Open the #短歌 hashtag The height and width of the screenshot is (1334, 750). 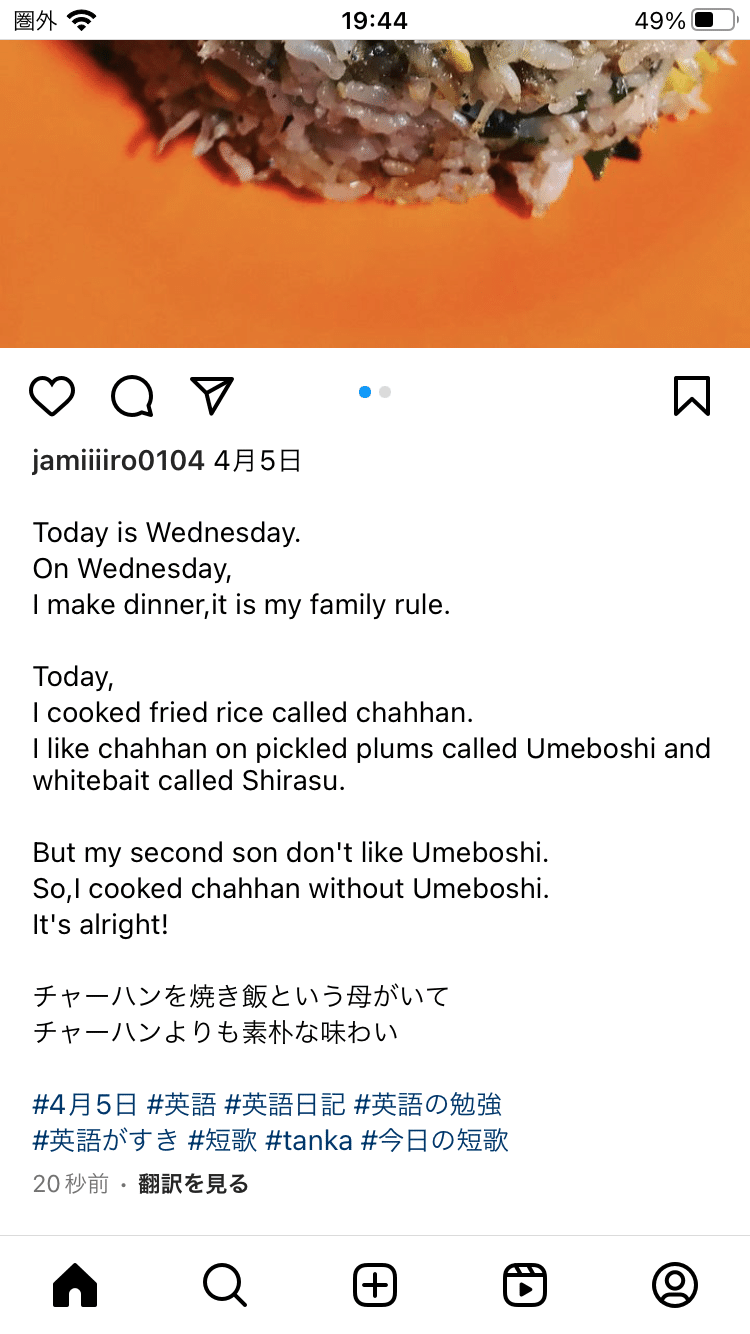223,1141
